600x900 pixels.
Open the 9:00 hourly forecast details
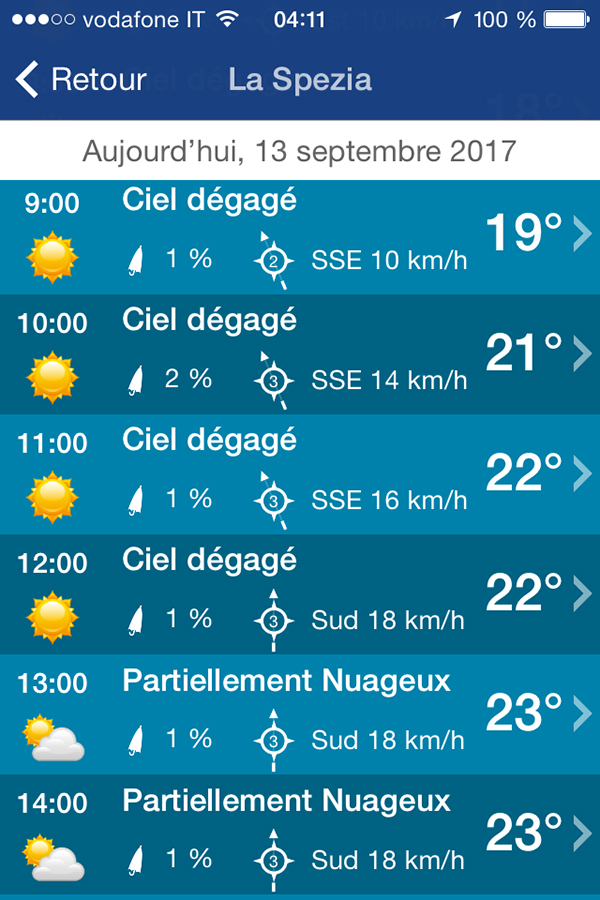300,236
